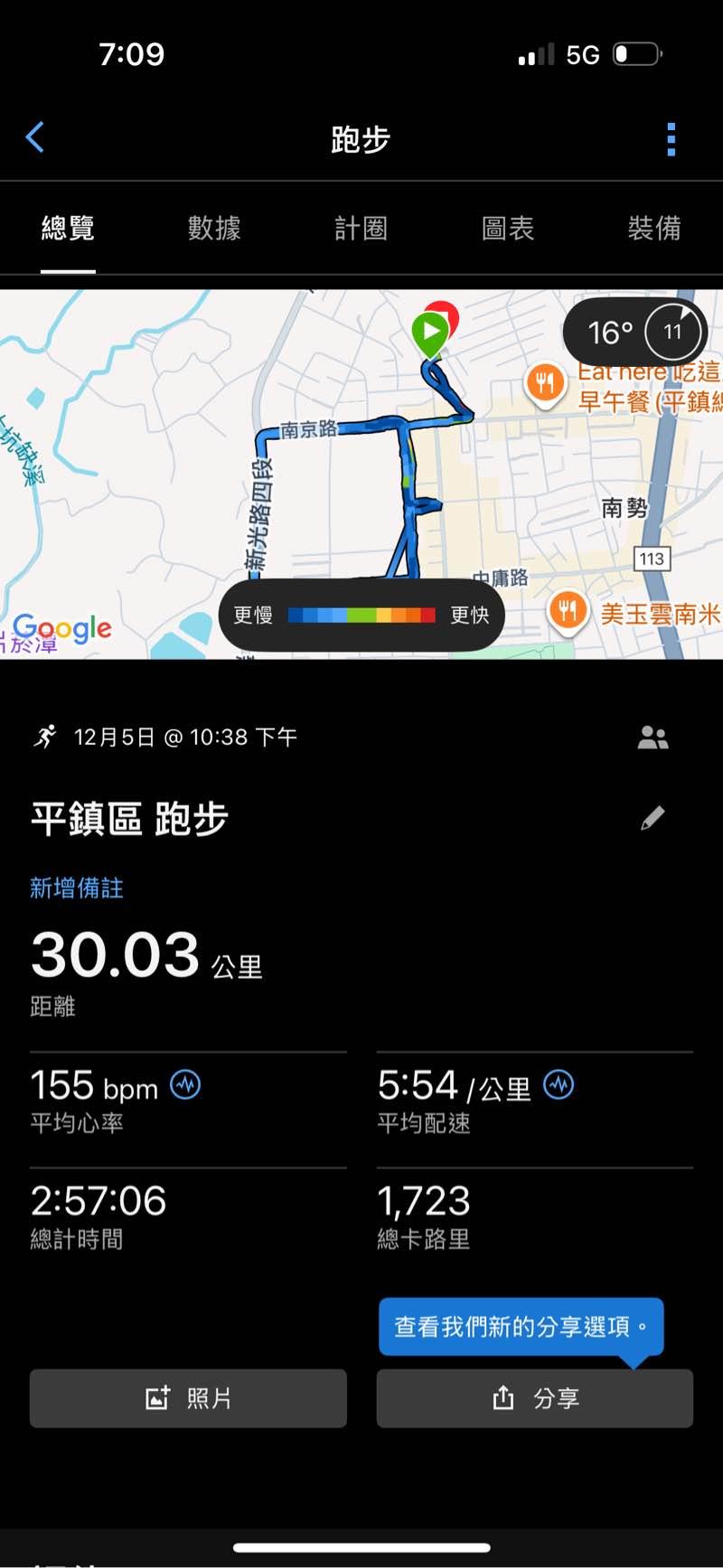The height and width of the screenshot is (1568, 723).
Task: Edit the activity name with the pencil
Action: [x=653, y=818]
